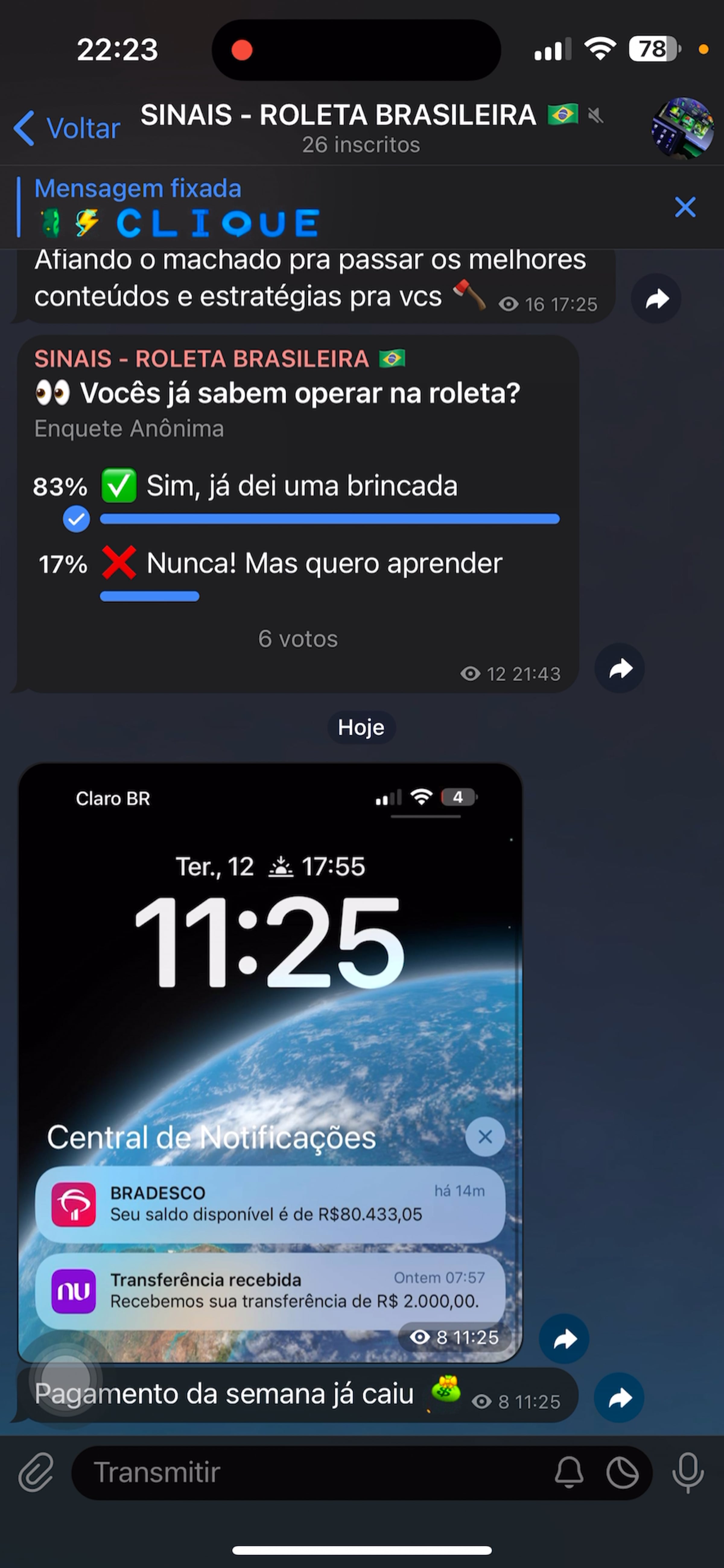The image size is (724, 1568).
Task: Forward the lock screen photo message
Action: (x=564, y=1339)
